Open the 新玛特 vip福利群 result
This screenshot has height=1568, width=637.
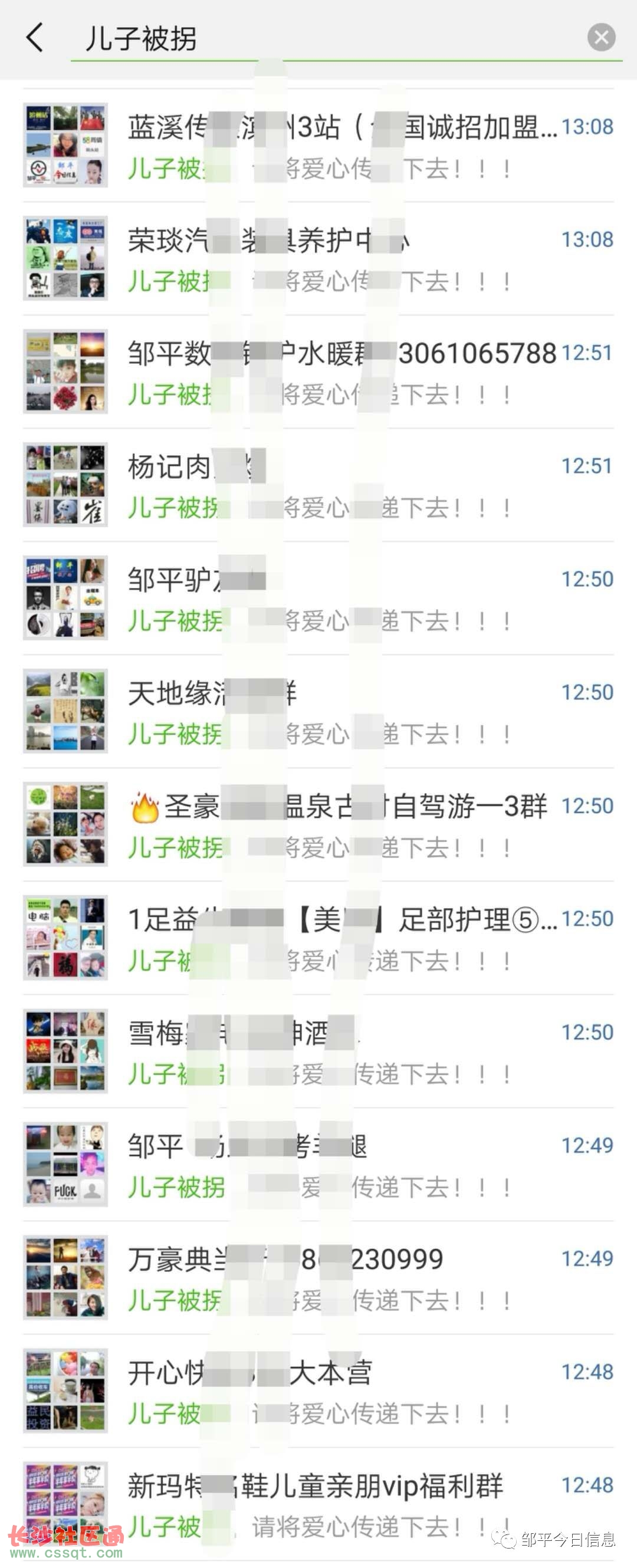341,1505
